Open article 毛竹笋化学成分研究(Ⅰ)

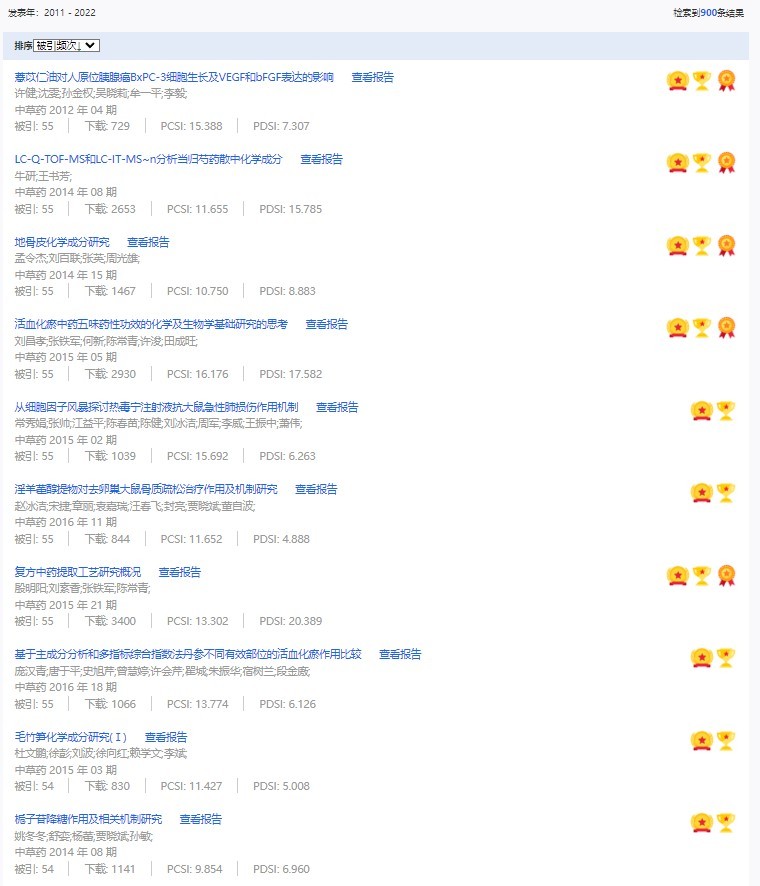coord(71,737)
